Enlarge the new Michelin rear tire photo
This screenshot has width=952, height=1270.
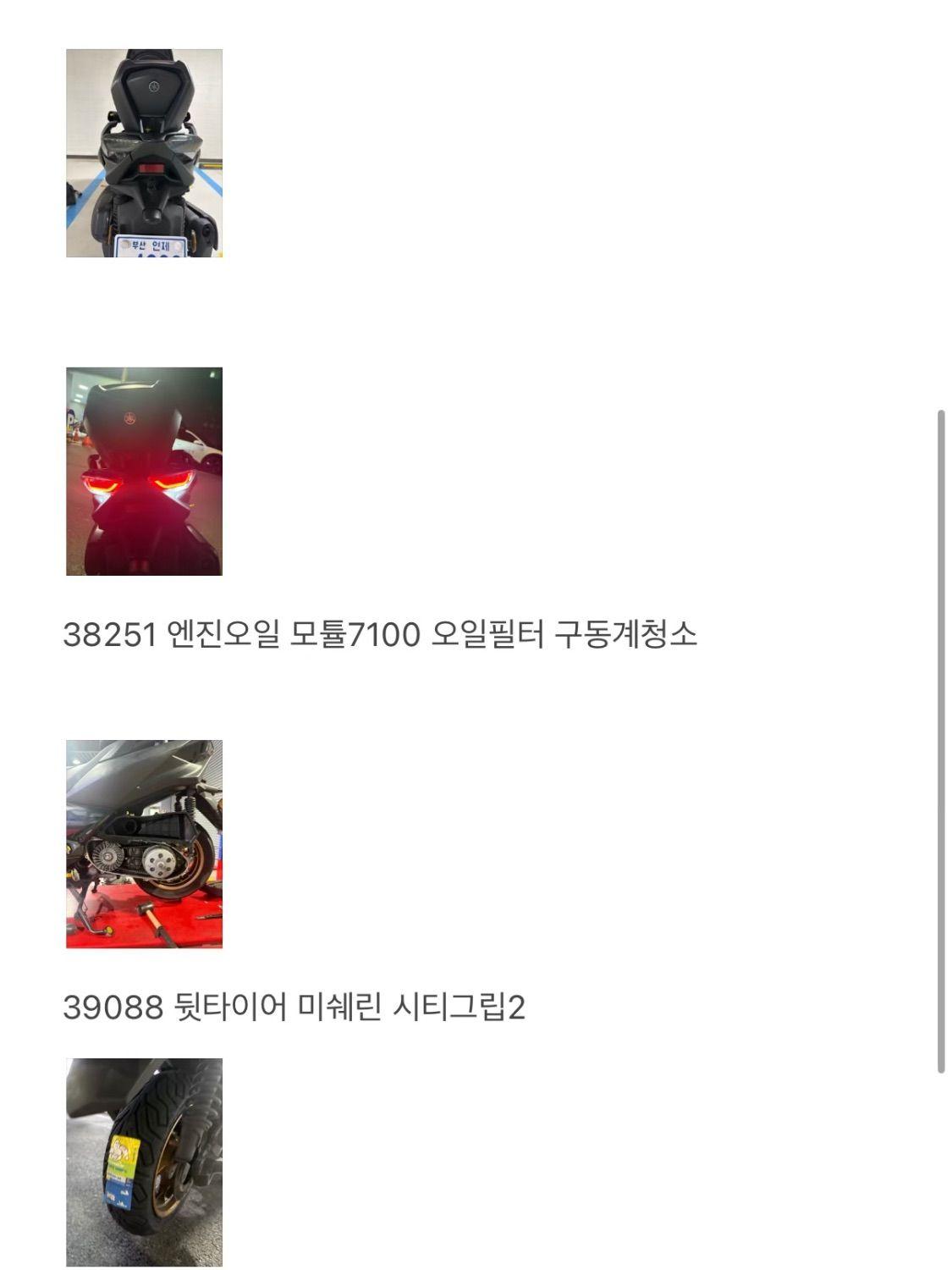click(x=144, y=1162)
